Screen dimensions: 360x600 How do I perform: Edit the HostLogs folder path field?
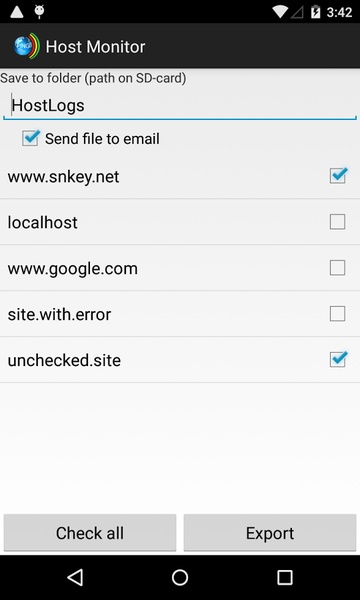pyautogui.click(x=180, y=106)
